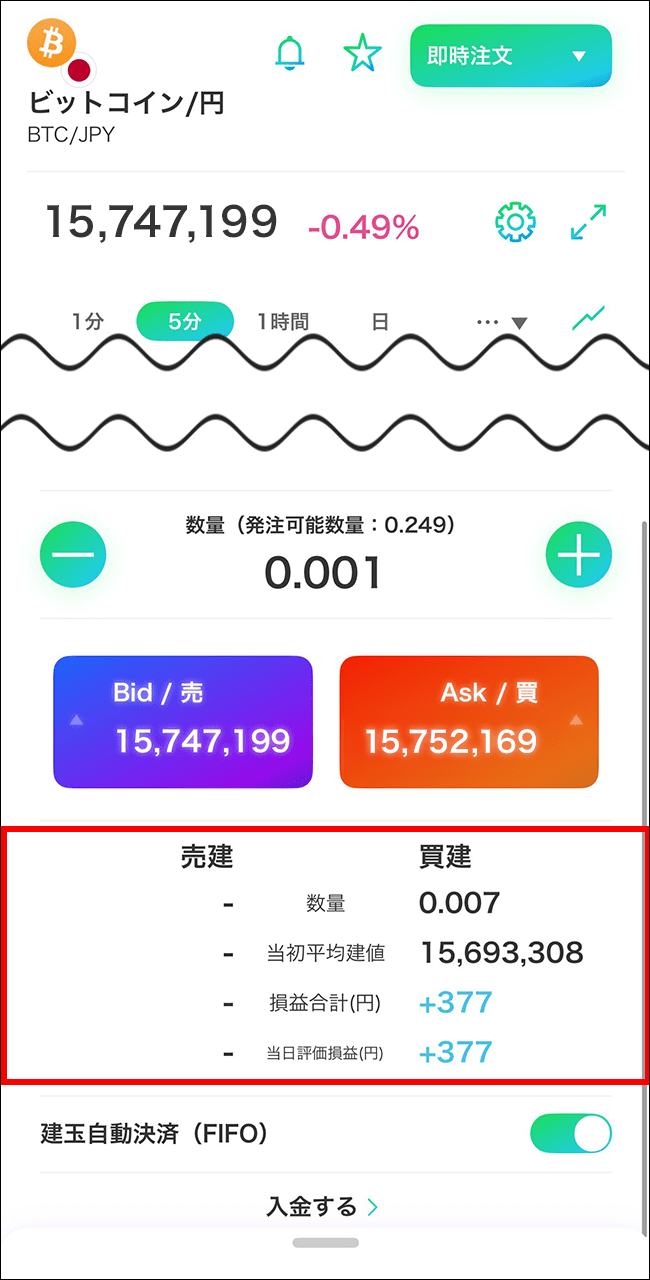This screenshot has width=650, height=1280.
Task: Switch chart interval to 1時間
Action: click(x=283, y=322)
